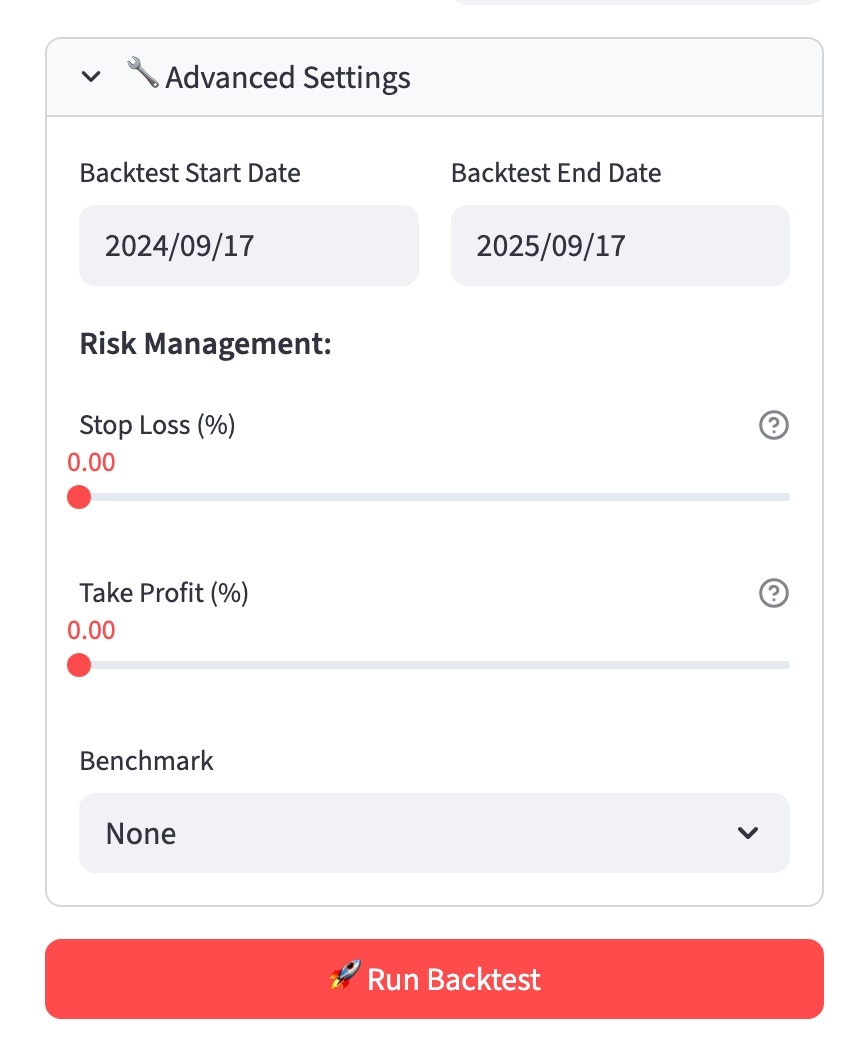Open the Backtest Start Date picker
This screenshot has width=864, height=1043.
(248, 246)
